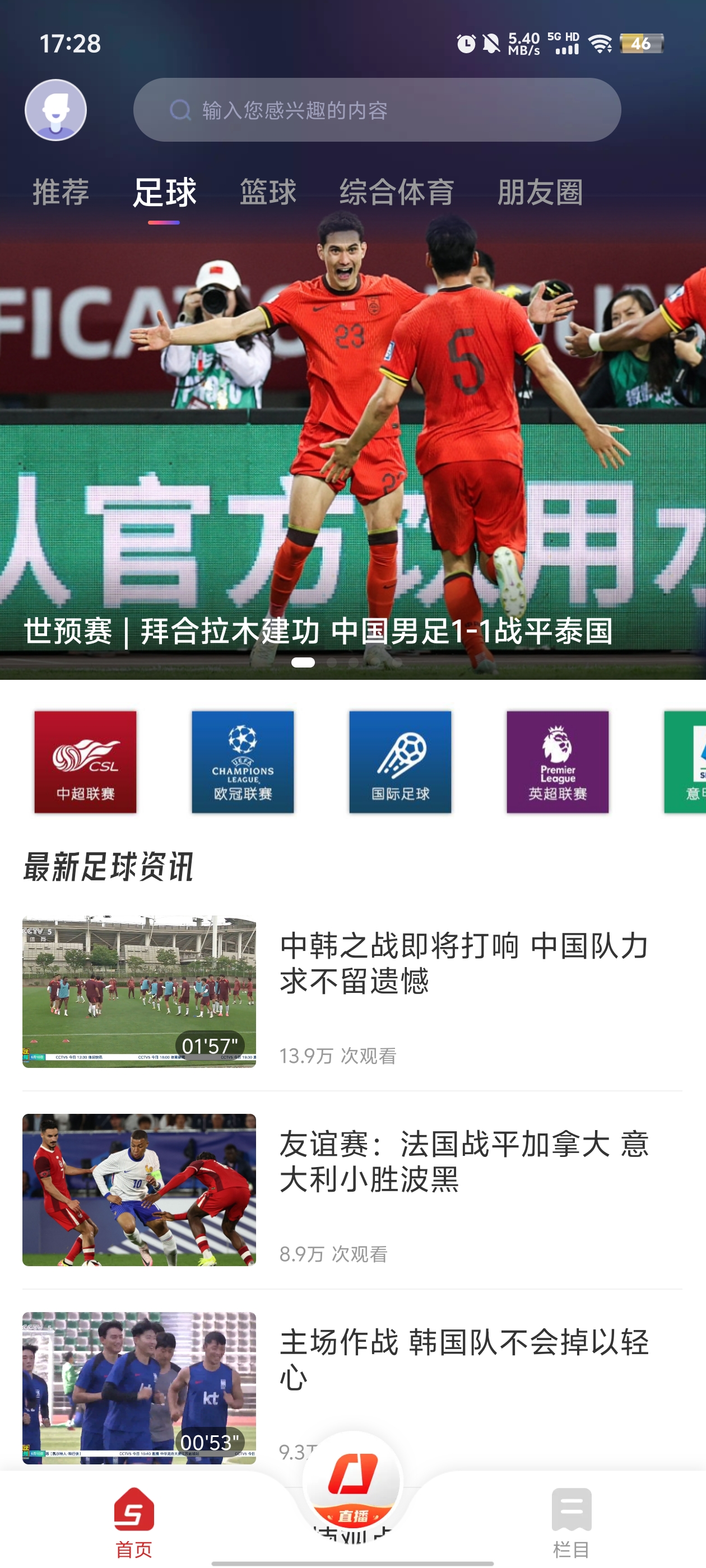The height and width of the screenshot is (1568, 706).
Task: Open the user profile avatar
Action: (55, 110)
